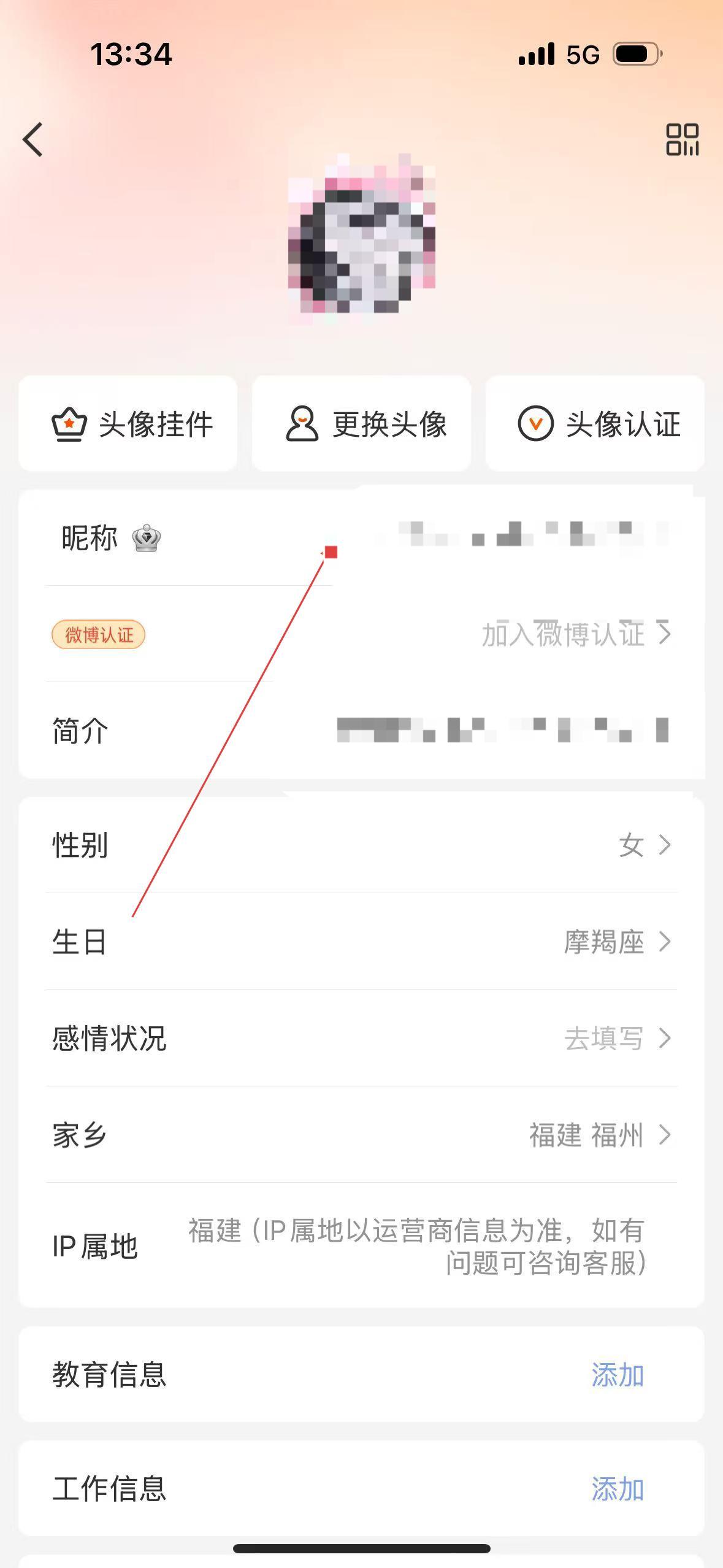Change 家乡 hometown from 福建 福州

point(362,1135)
